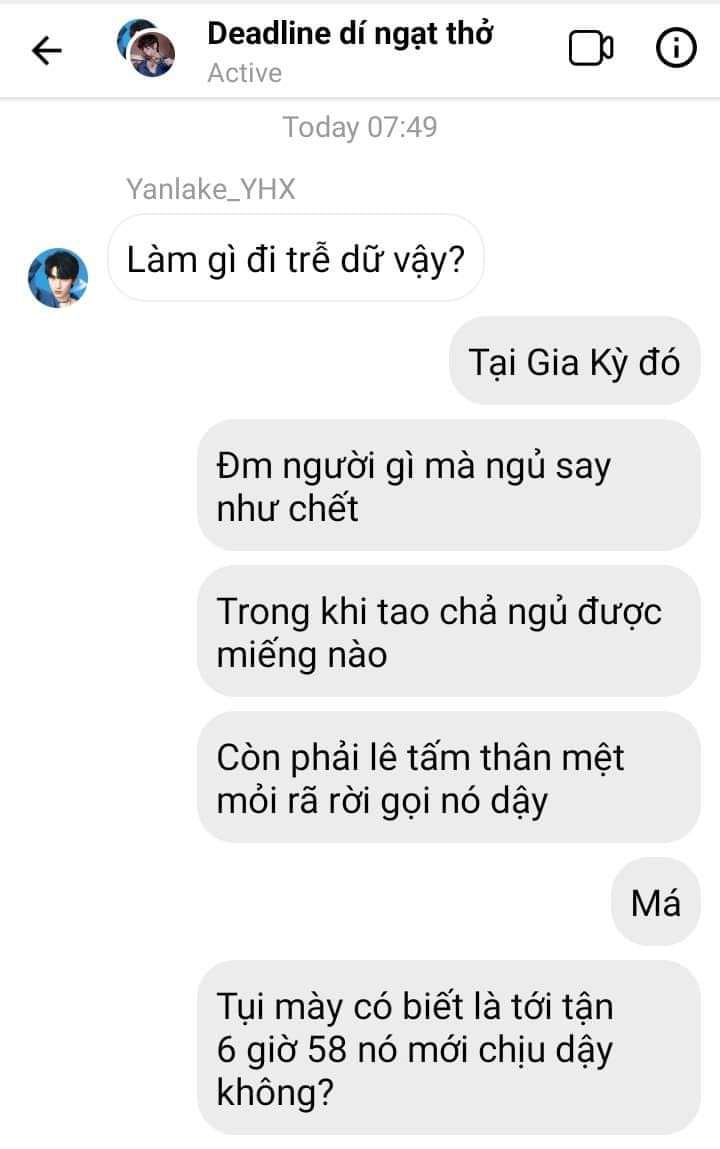Open the conversation info icon
720x1149 pixels.
pos(675,48)
